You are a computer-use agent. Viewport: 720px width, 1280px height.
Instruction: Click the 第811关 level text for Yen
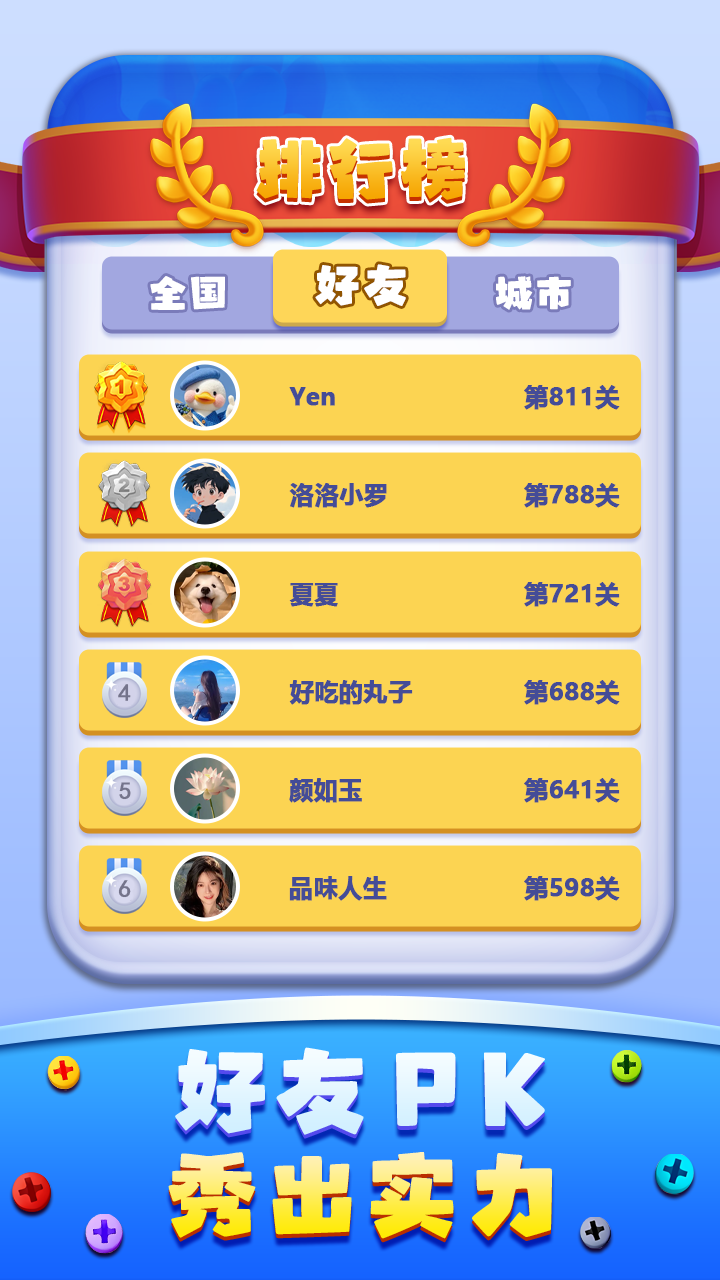(x=572, y=396)
